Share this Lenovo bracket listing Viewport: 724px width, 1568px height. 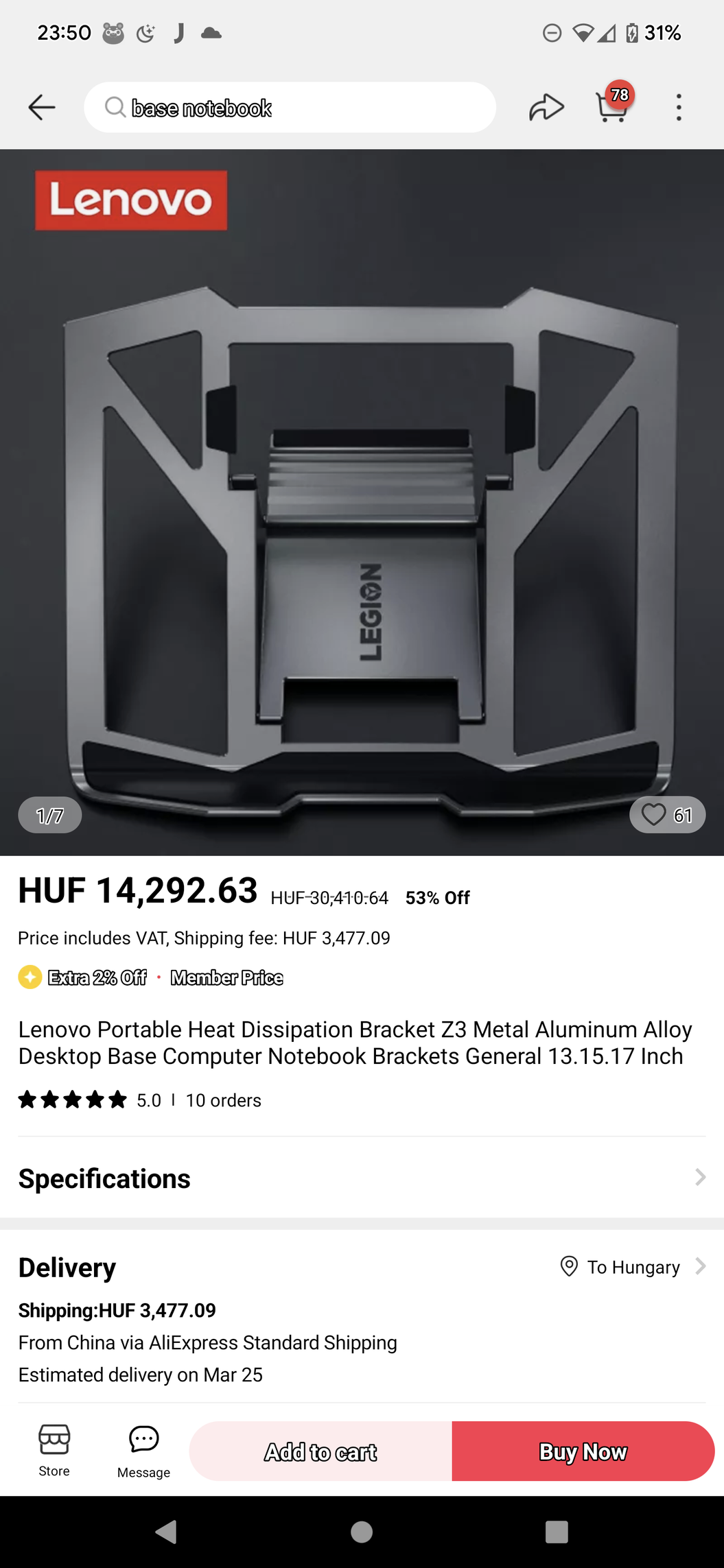coord(546,108)
